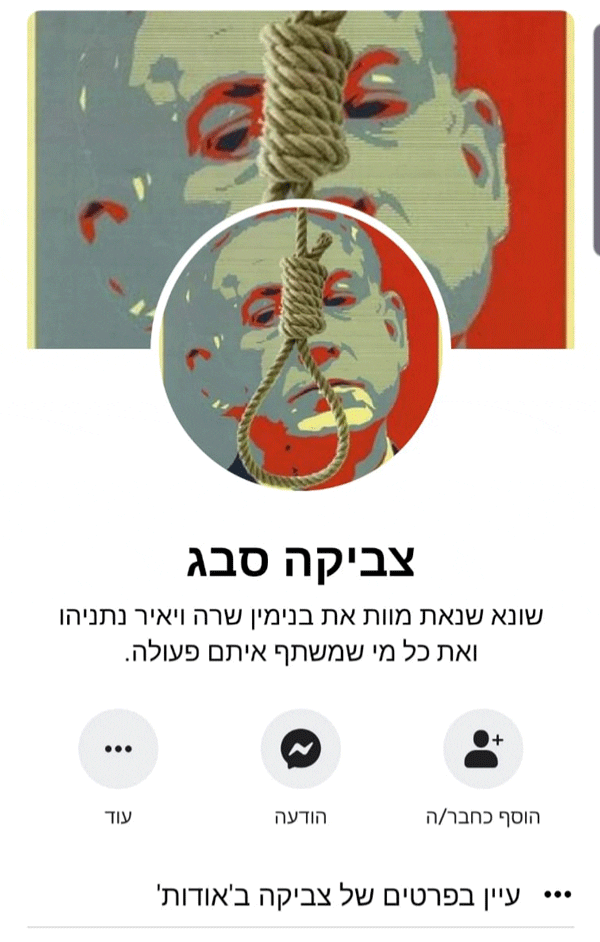
Task: Open Messenger via the הודעה button
Action: pos(300,750)
